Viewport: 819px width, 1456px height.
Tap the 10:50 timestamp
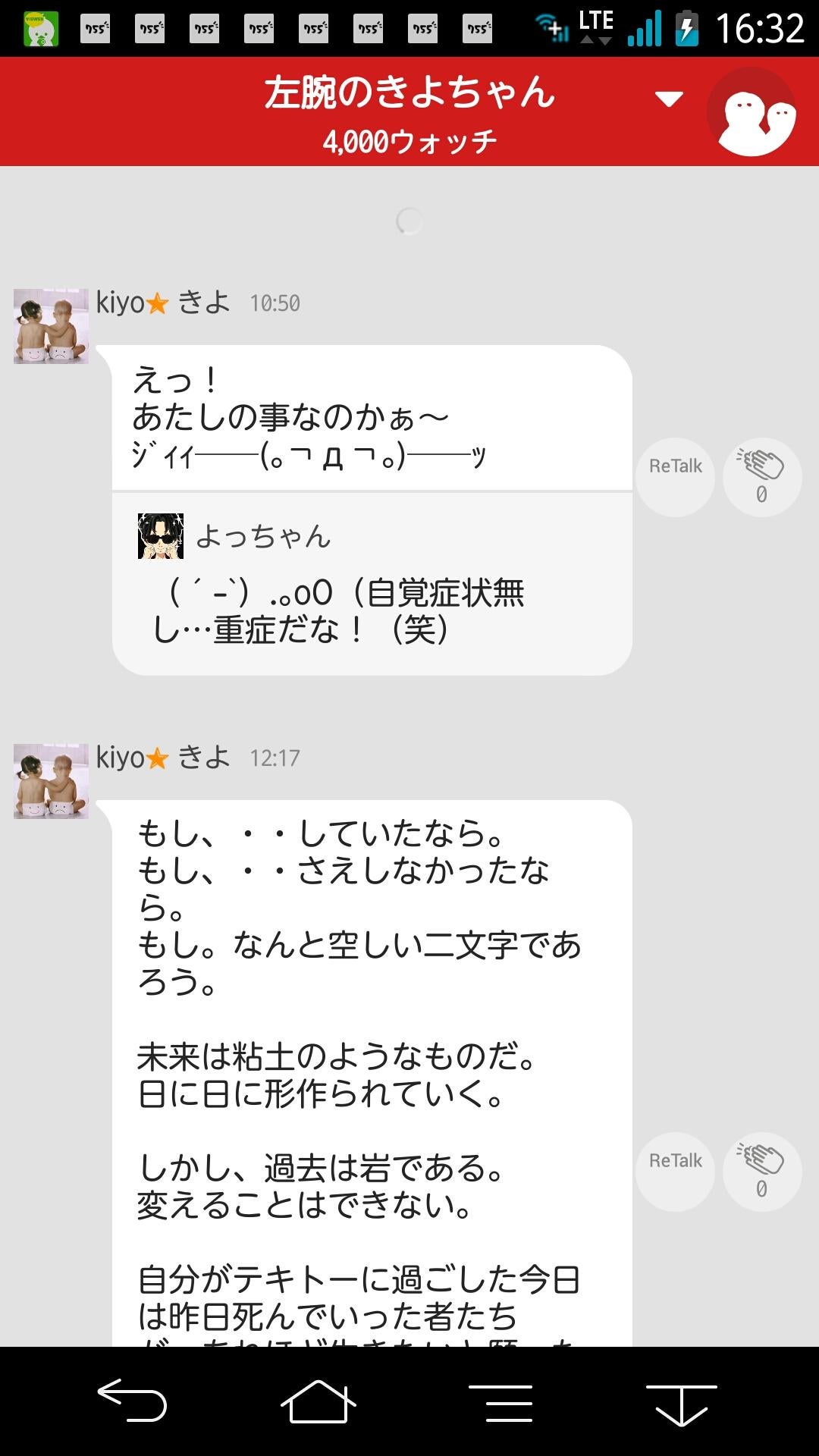point(275,303)
